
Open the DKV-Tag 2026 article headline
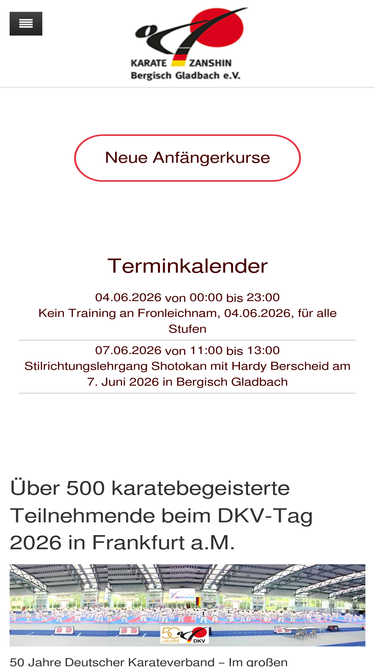click(x=162, y=516)
